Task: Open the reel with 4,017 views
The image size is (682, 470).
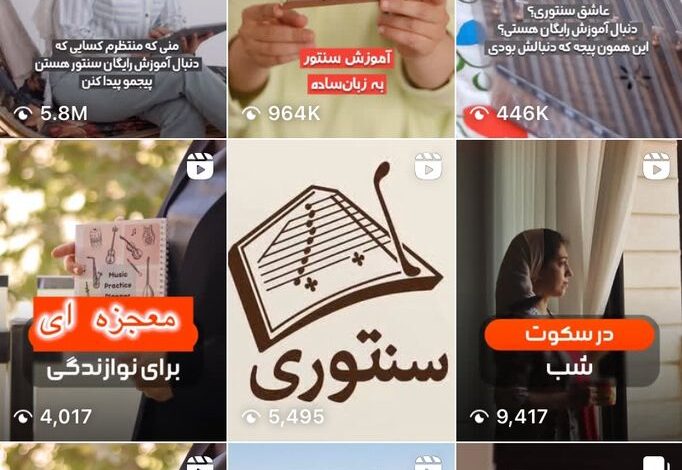Action: click(112, 290)
